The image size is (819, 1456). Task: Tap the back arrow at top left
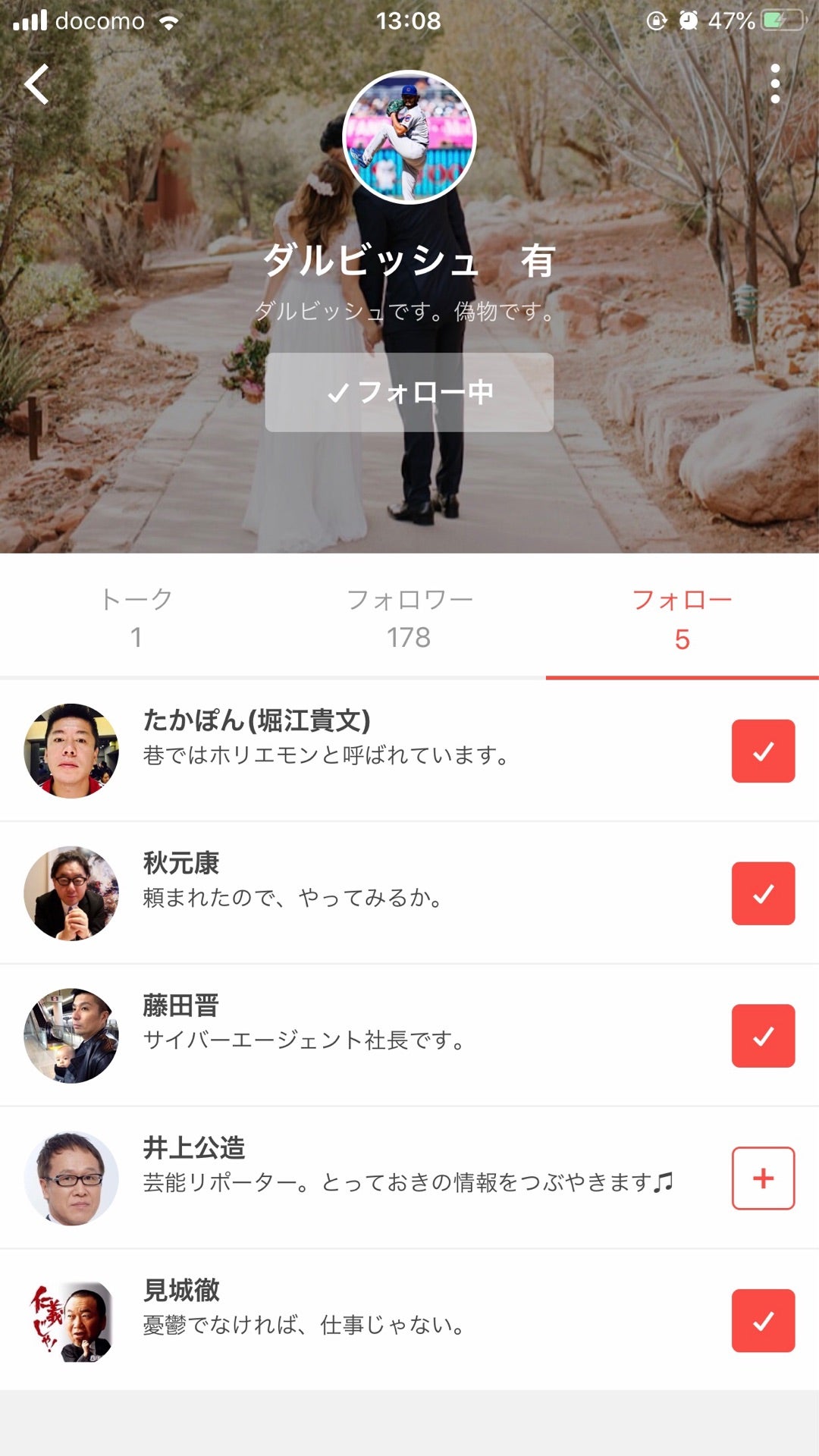pos(36,85)
